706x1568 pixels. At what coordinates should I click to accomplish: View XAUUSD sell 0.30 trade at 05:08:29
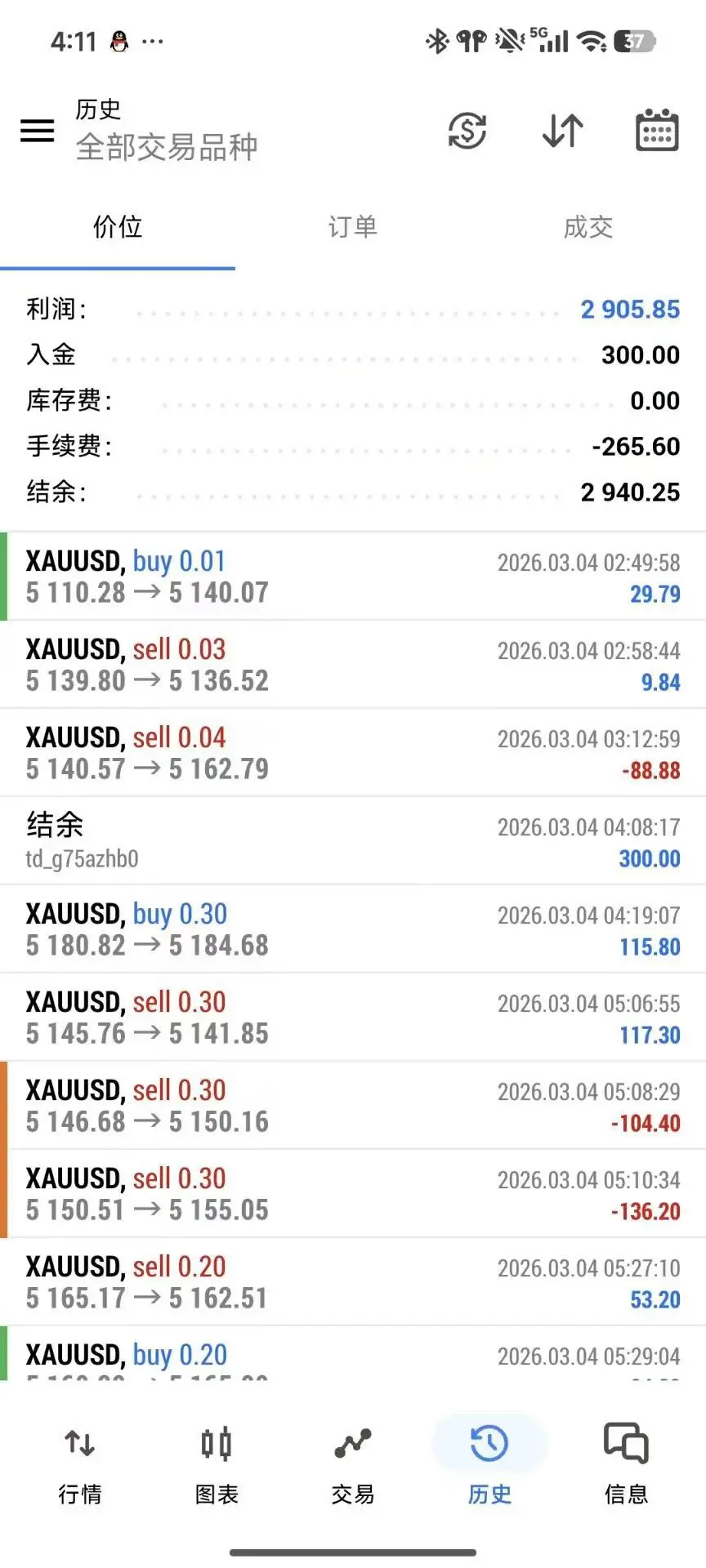(353, 1106)
